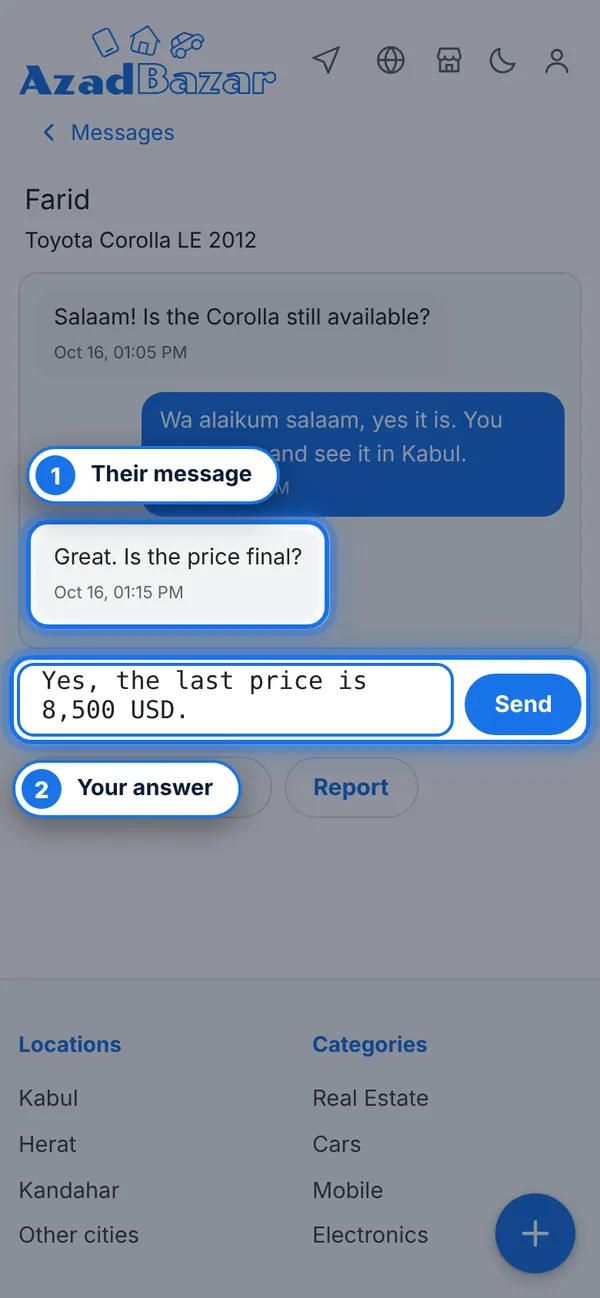This screenshot has height=1298, width=600.
Task: Open the language globe icon
Action: click(x=391, y=60)
